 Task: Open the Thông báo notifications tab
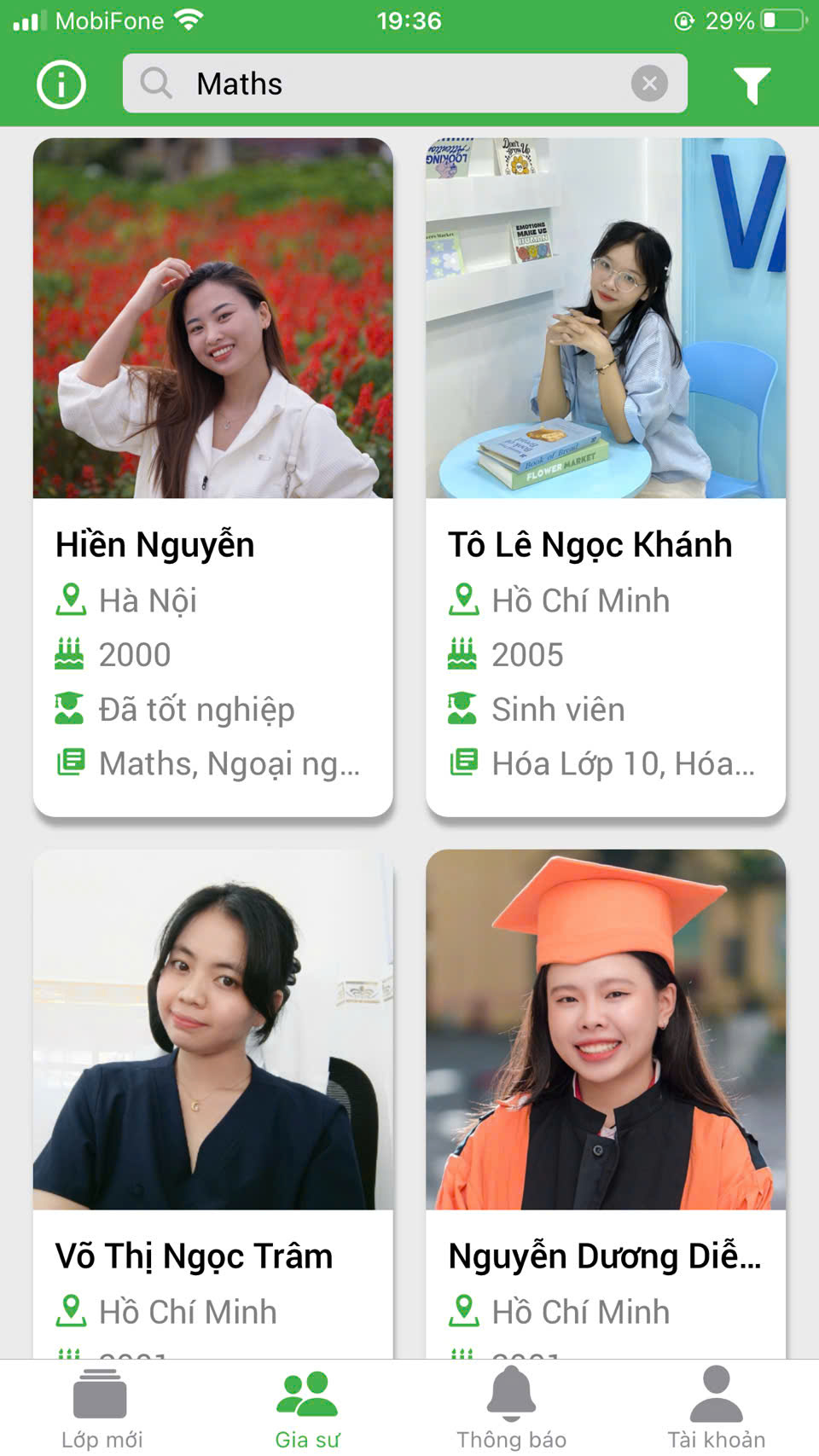pyautogui.click(x=511, y=1408)
